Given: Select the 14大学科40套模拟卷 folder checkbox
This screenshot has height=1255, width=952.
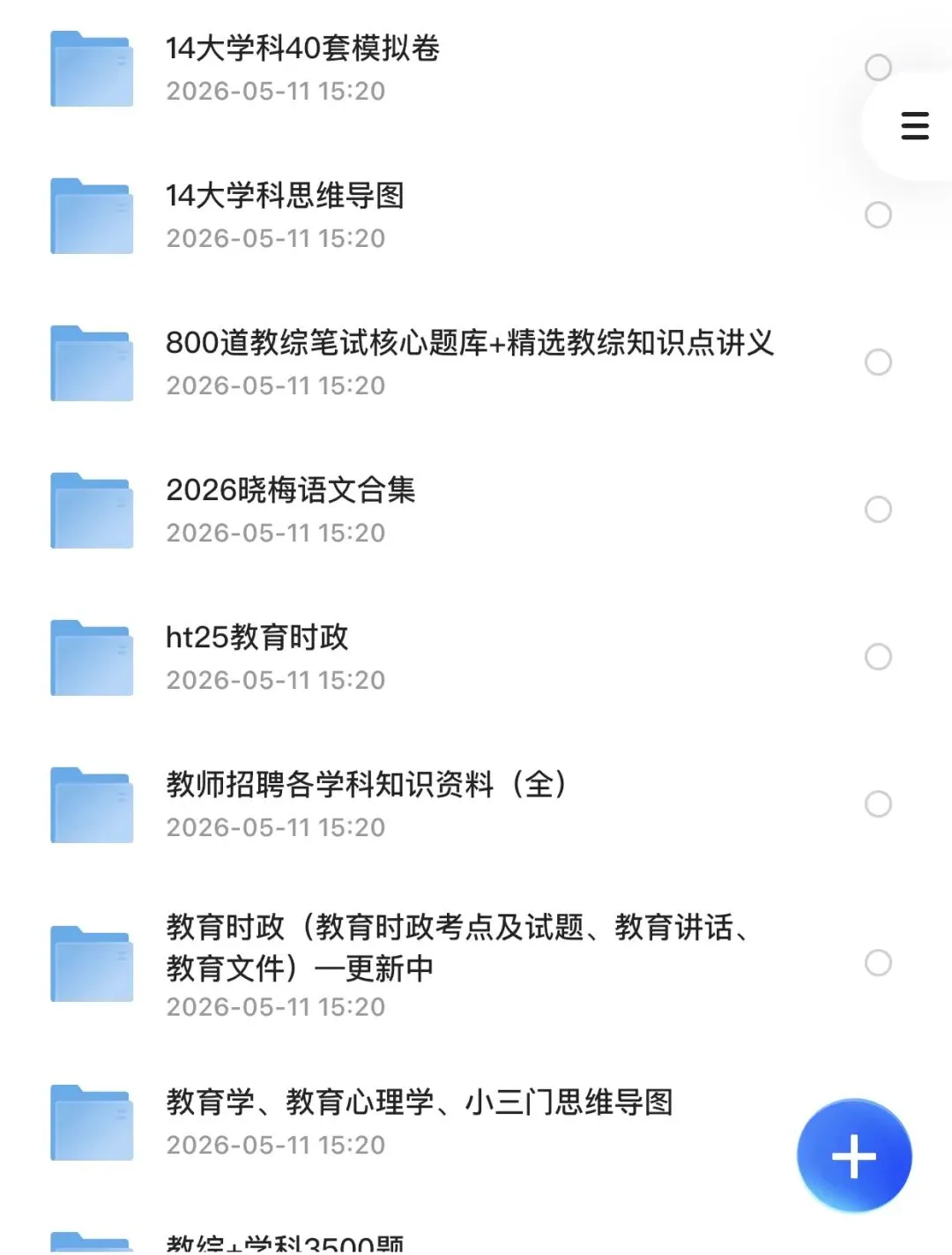Looking at the screenshot, I should click(878, 68).
